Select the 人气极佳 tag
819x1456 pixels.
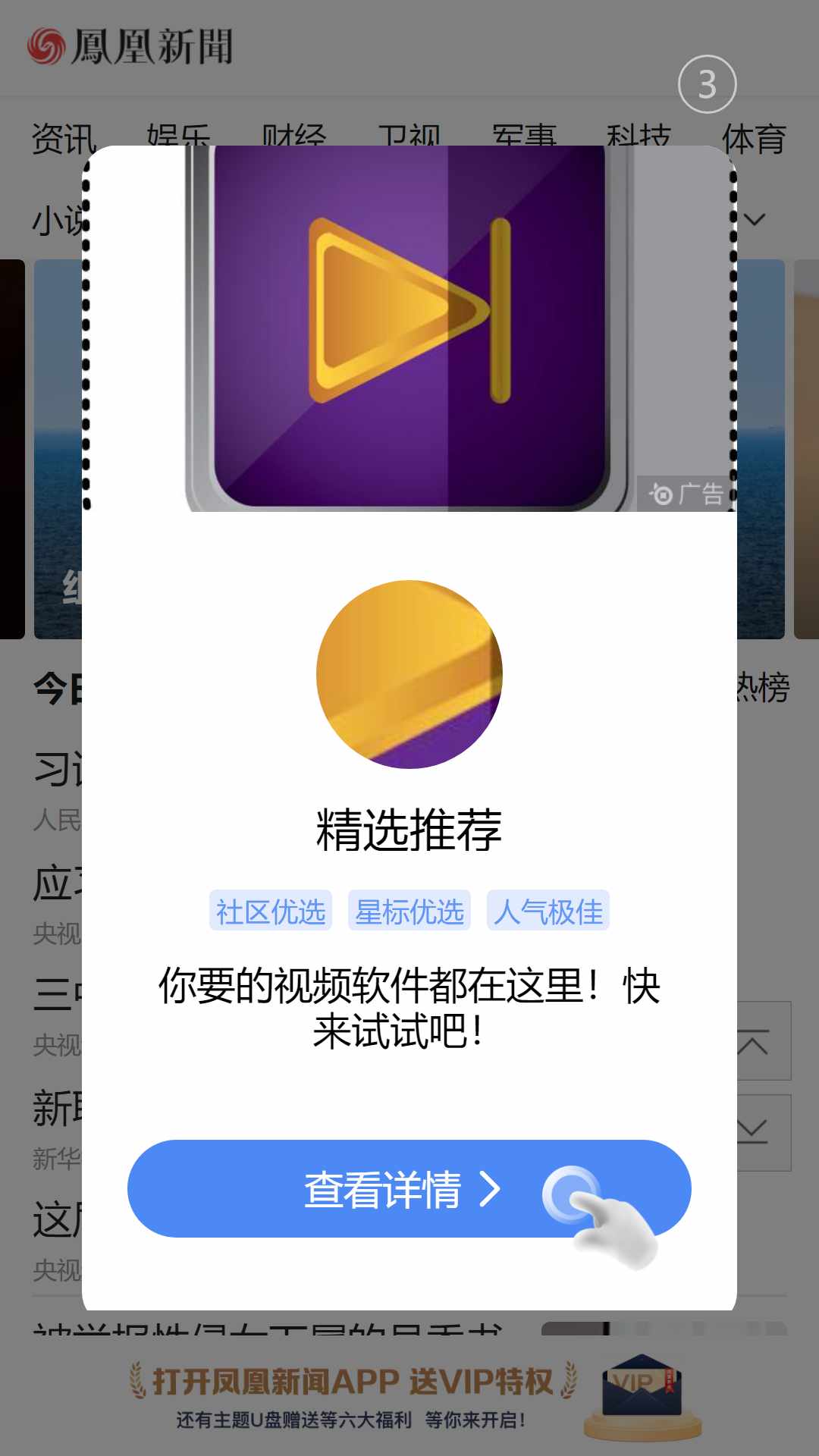[x=548, y=911]
